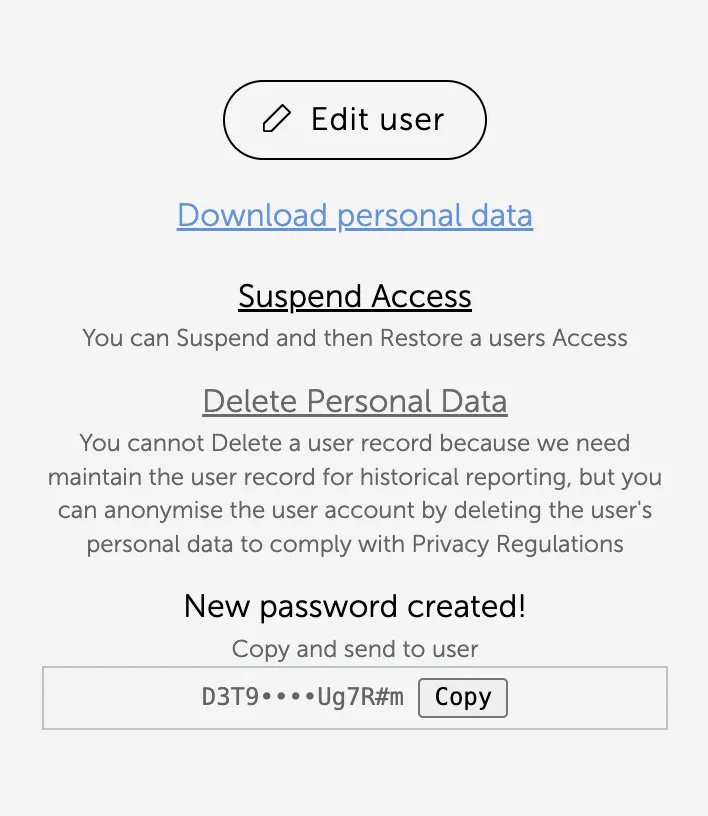
Task: Copy the new password
Action: pyautogui.click(x=462, y=697)
